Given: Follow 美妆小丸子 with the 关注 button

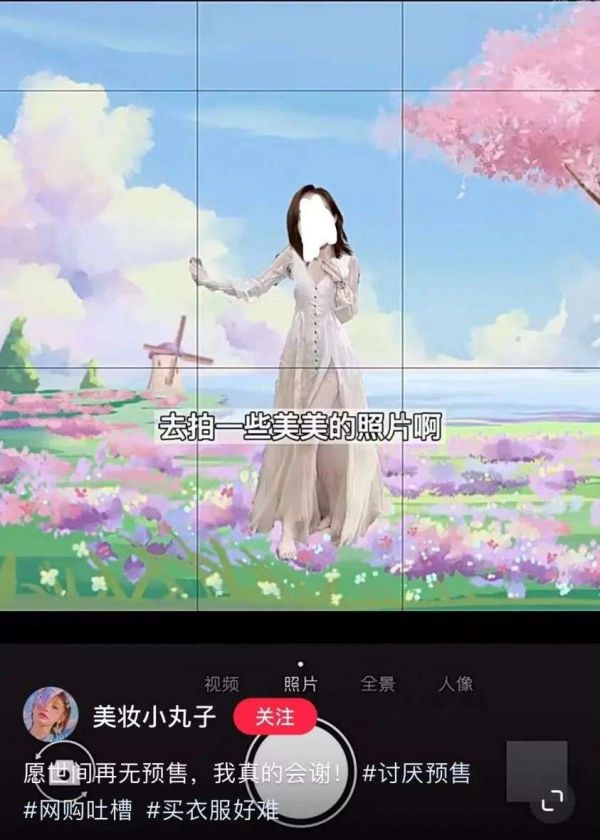Looking at the screenshot, I should tap(274, 717).
